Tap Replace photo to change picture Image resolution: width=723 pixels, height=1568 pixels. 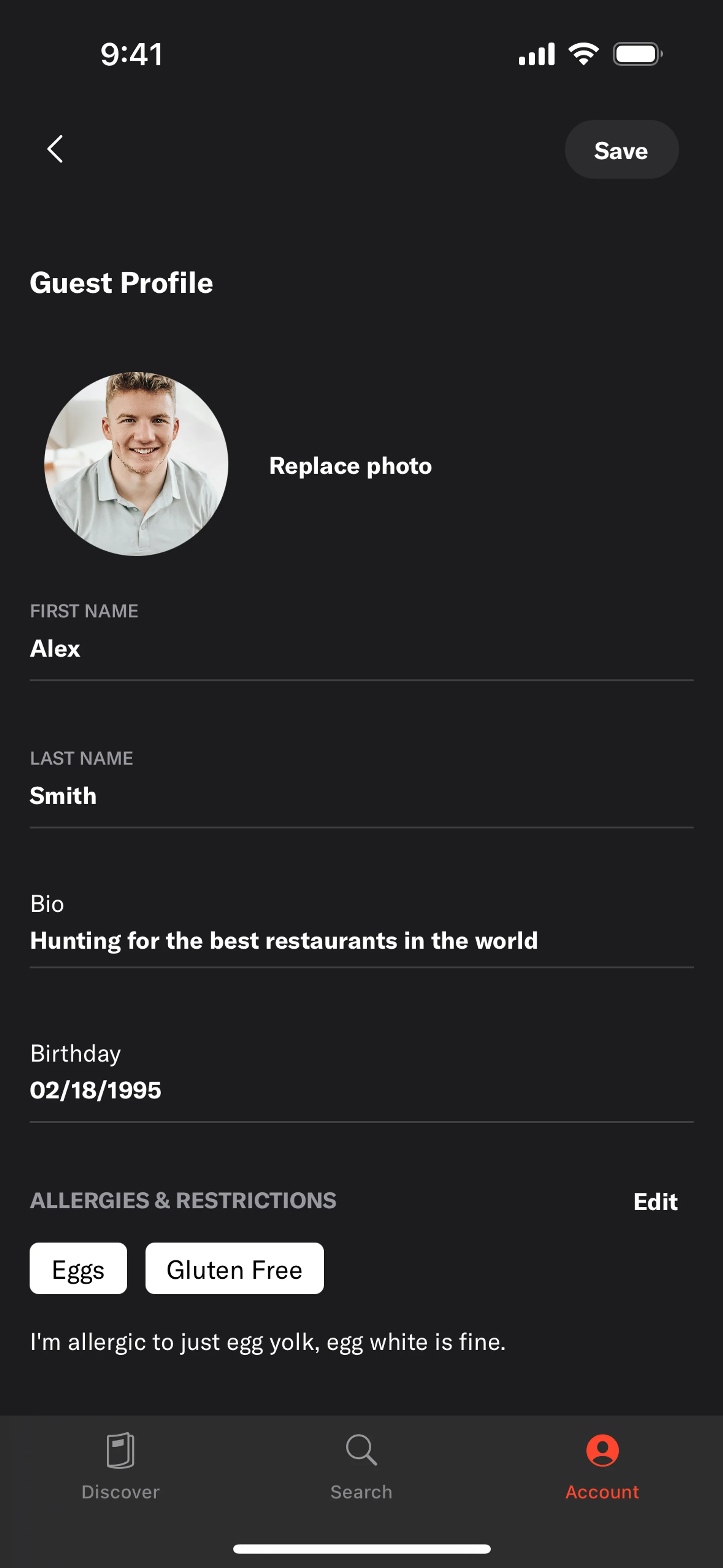pyautogui.click(x=351, y=466)
